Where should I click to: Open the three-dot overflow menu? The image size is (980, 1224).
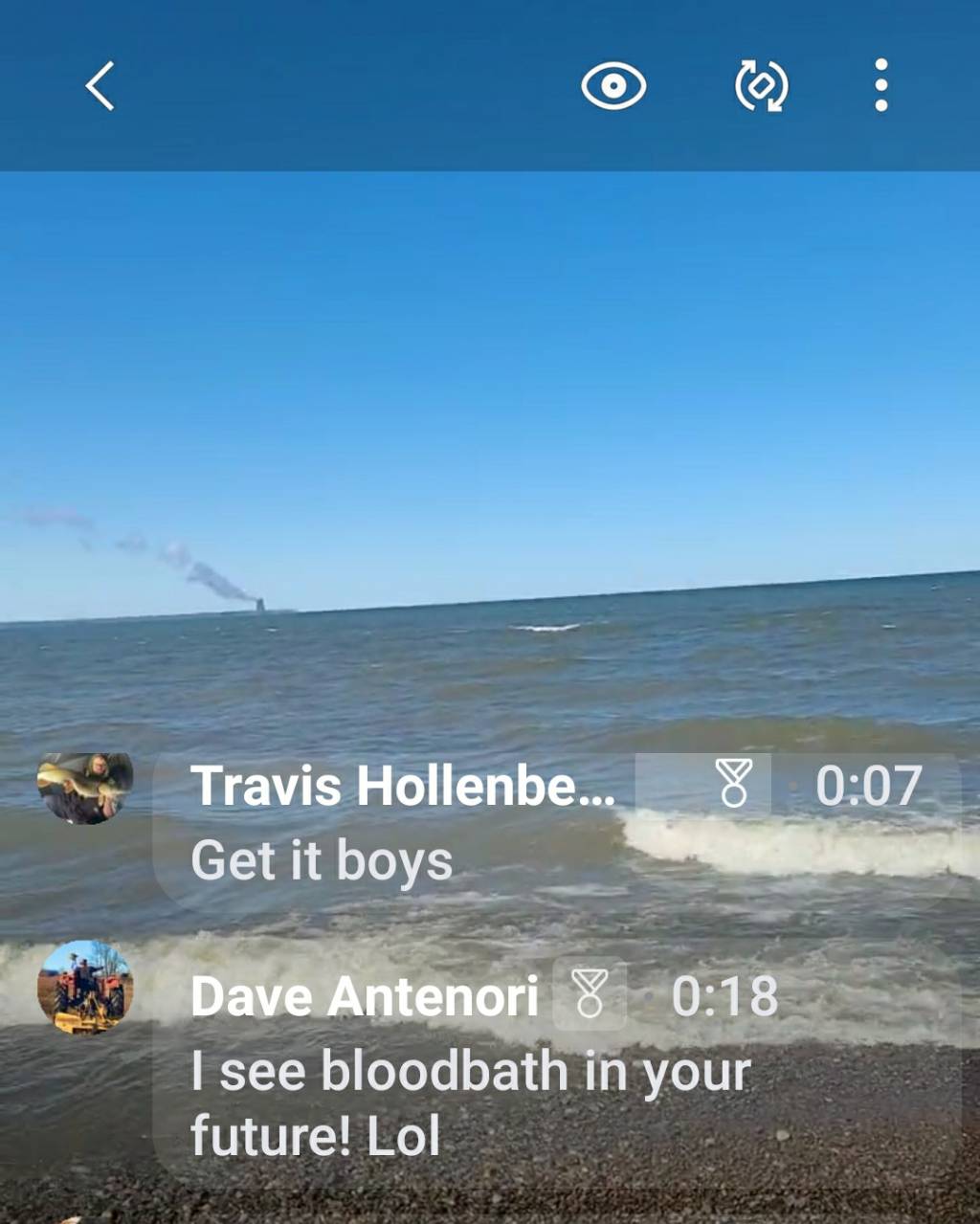[x=880, y=85]
